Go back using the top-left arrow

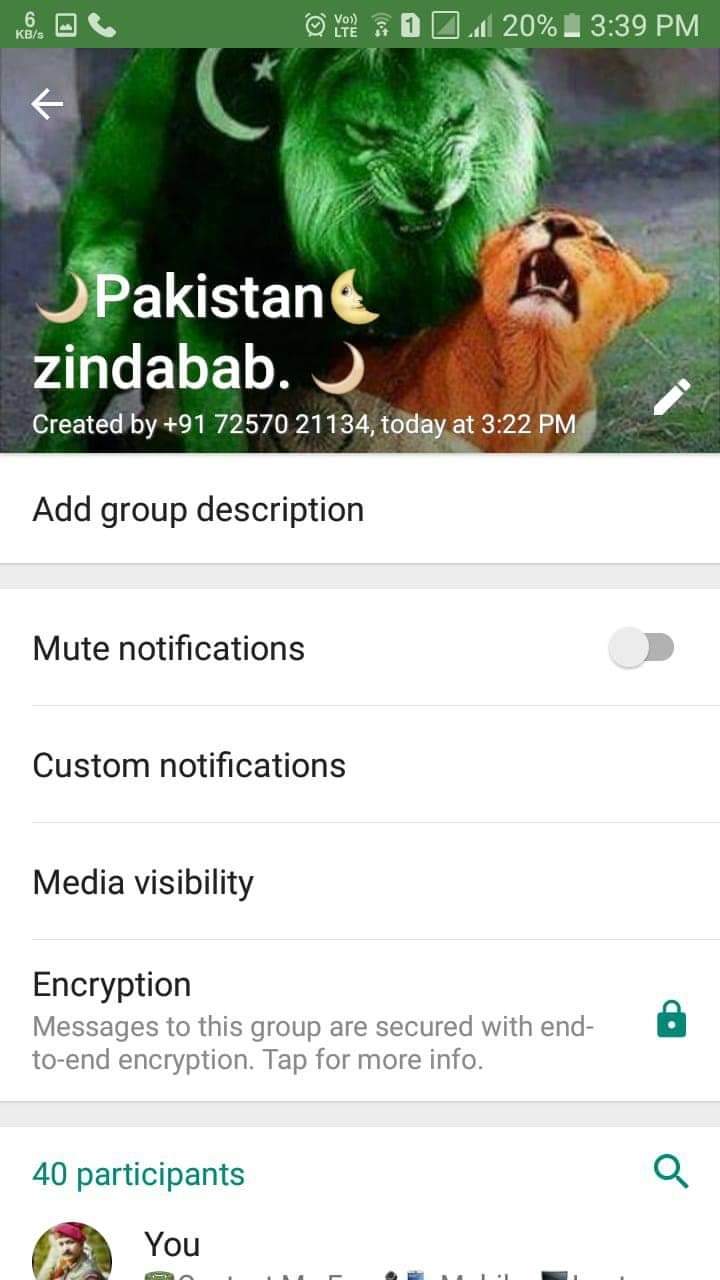point(47,103)
